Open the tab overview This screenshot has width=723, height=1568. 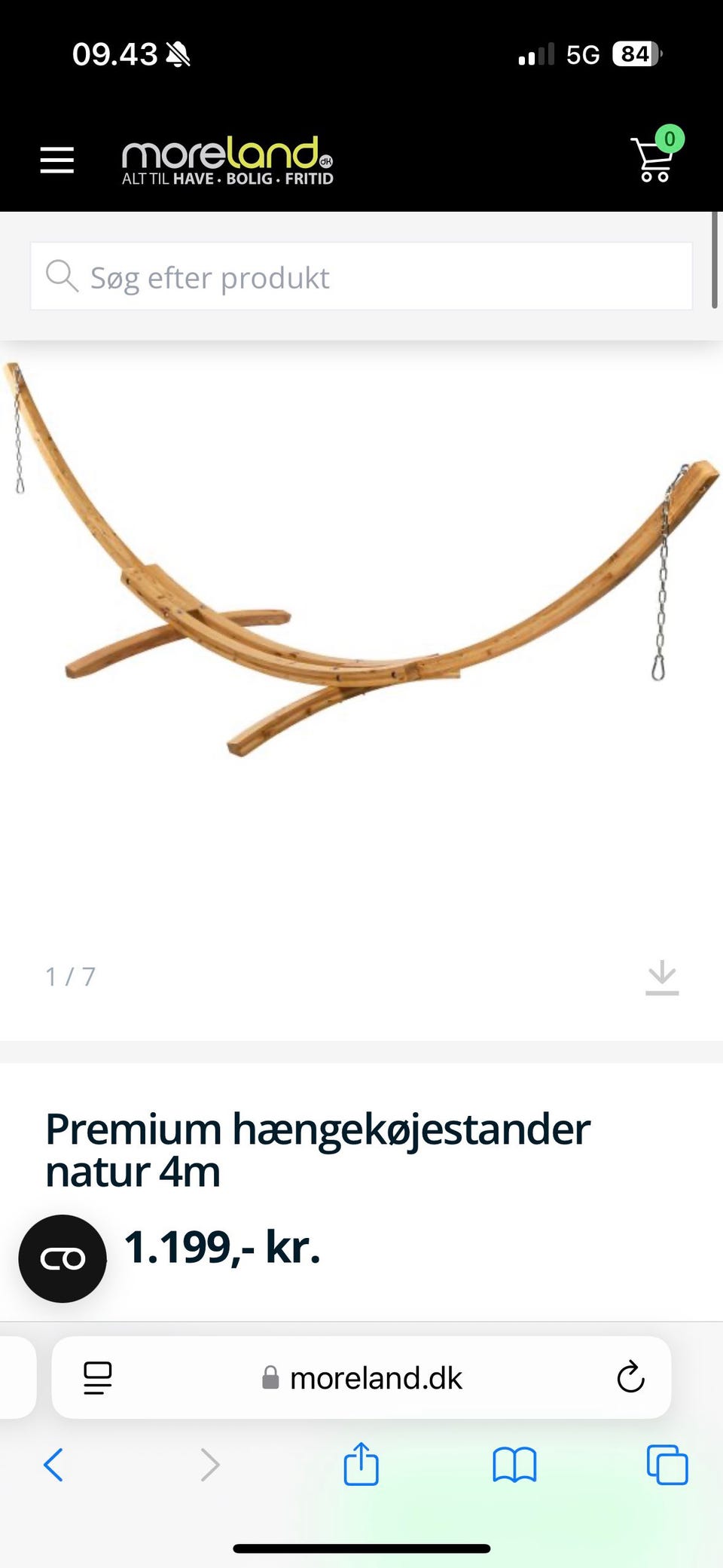(666, 1466)
